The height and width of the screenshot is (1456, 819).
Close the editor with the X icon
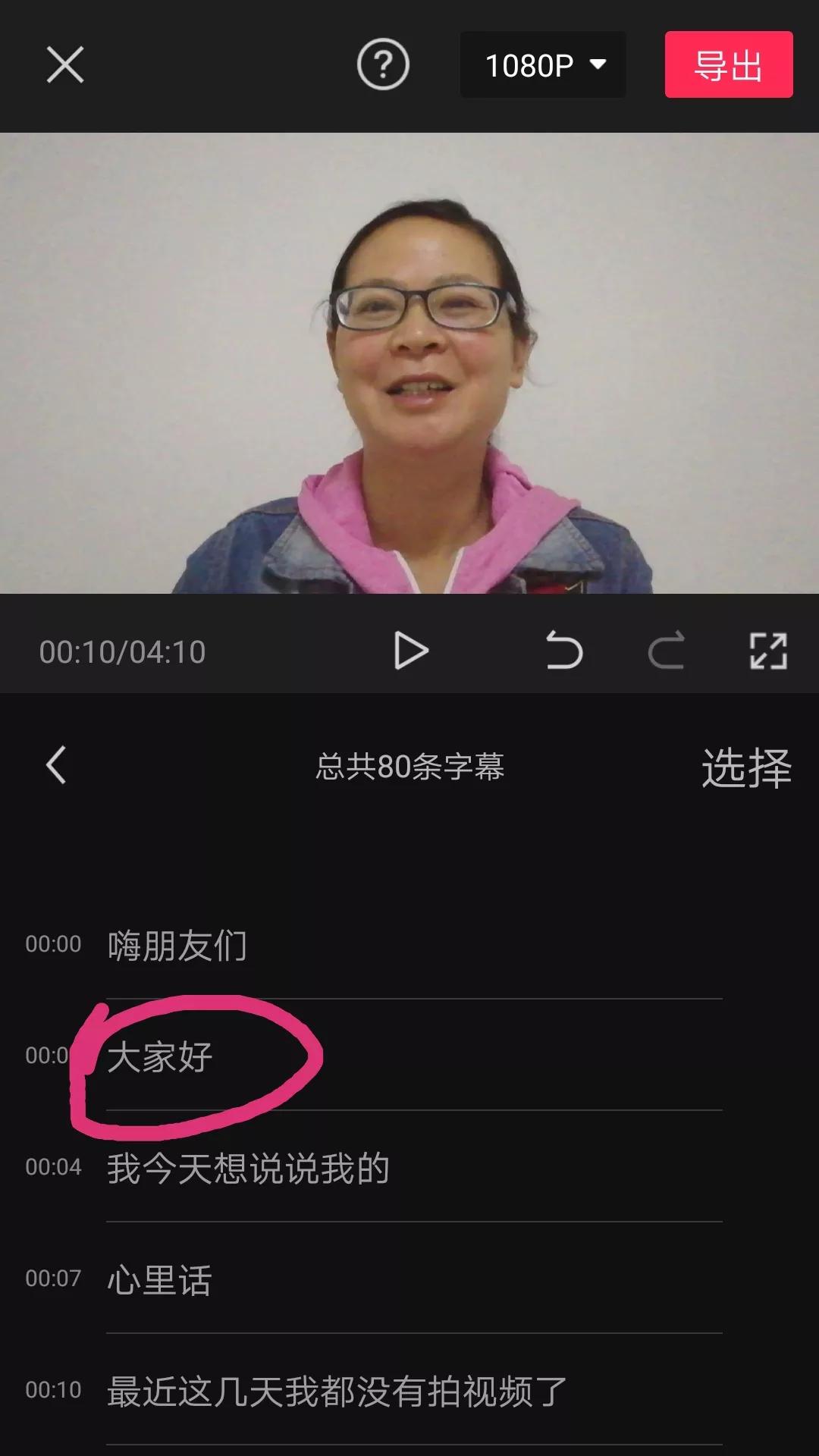(x=65, y=66)
